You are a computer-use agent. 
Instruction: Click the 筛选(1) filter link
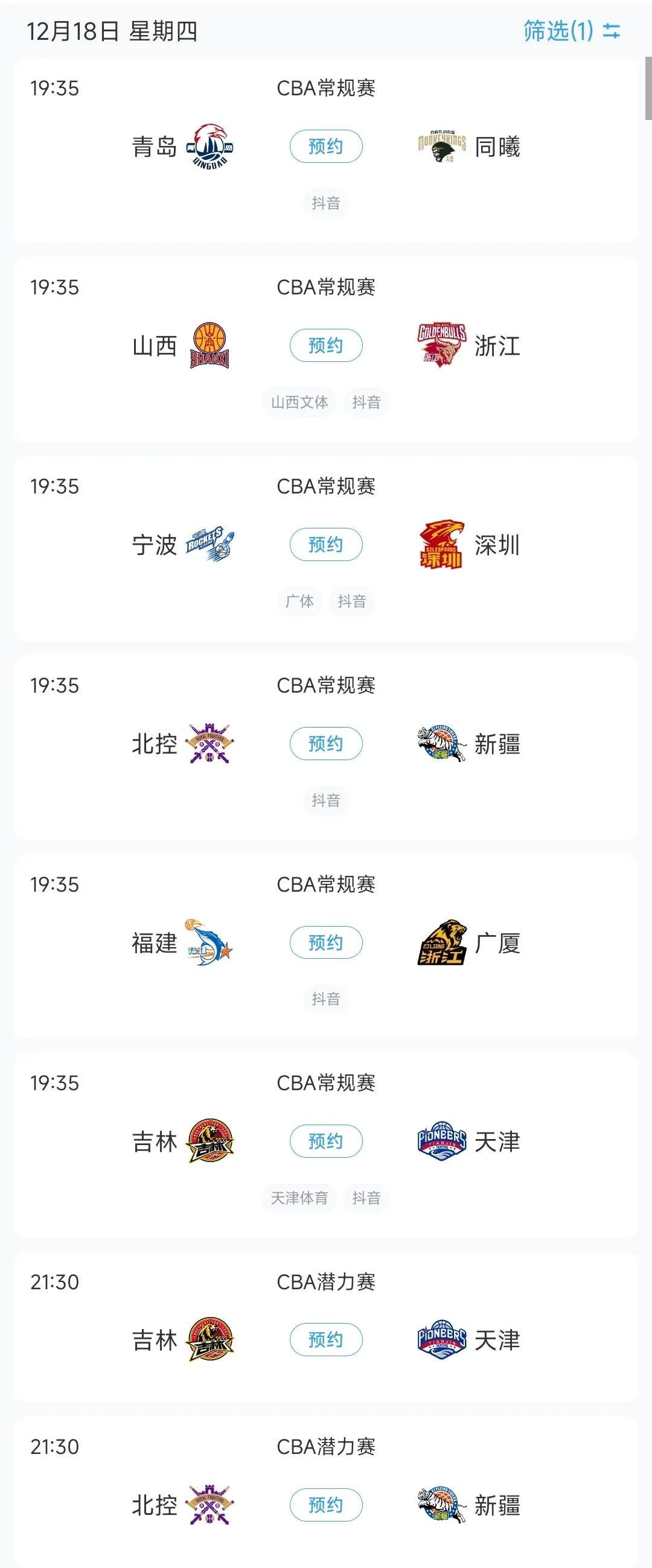(x=558, y=33)
